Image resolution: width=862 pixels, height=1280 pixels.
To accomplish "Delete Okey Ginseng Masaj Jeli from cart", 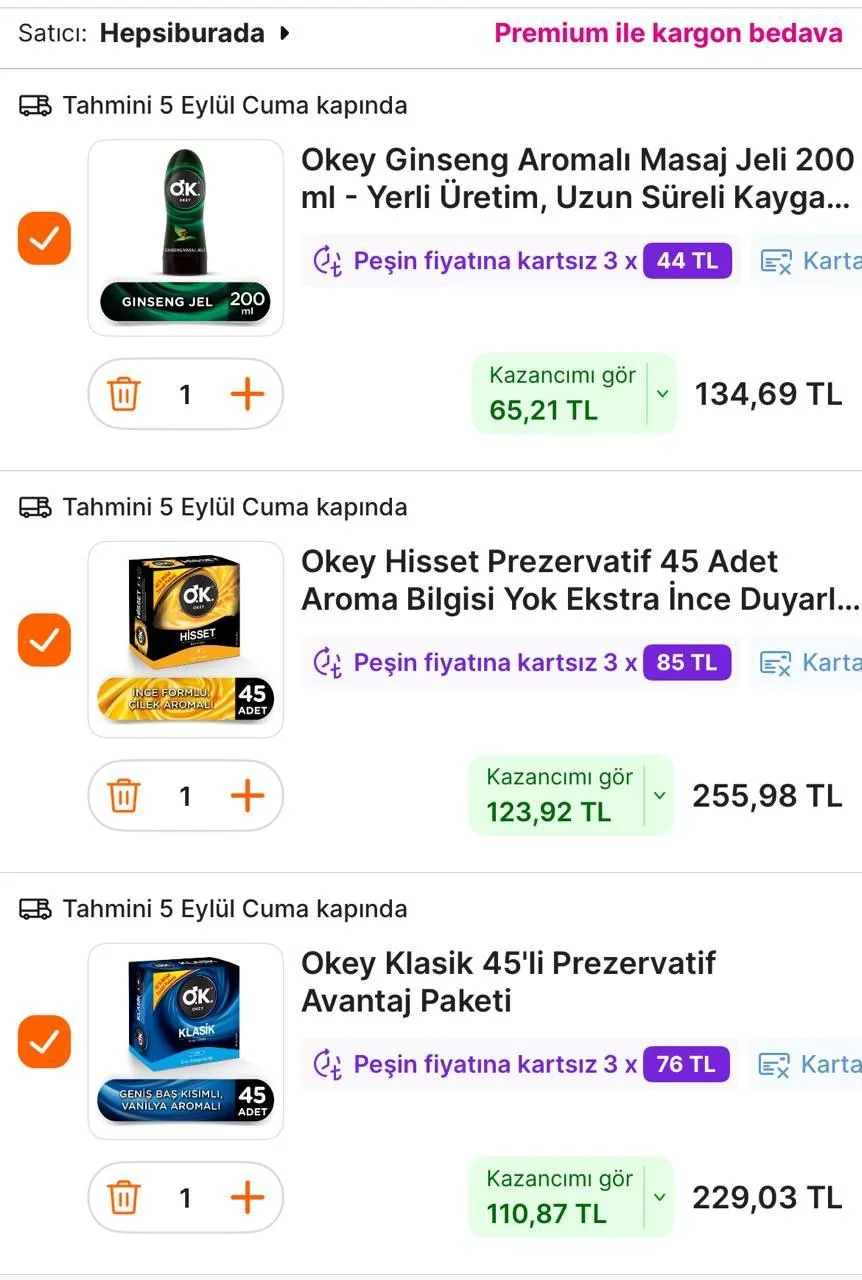I will point(123,394).
